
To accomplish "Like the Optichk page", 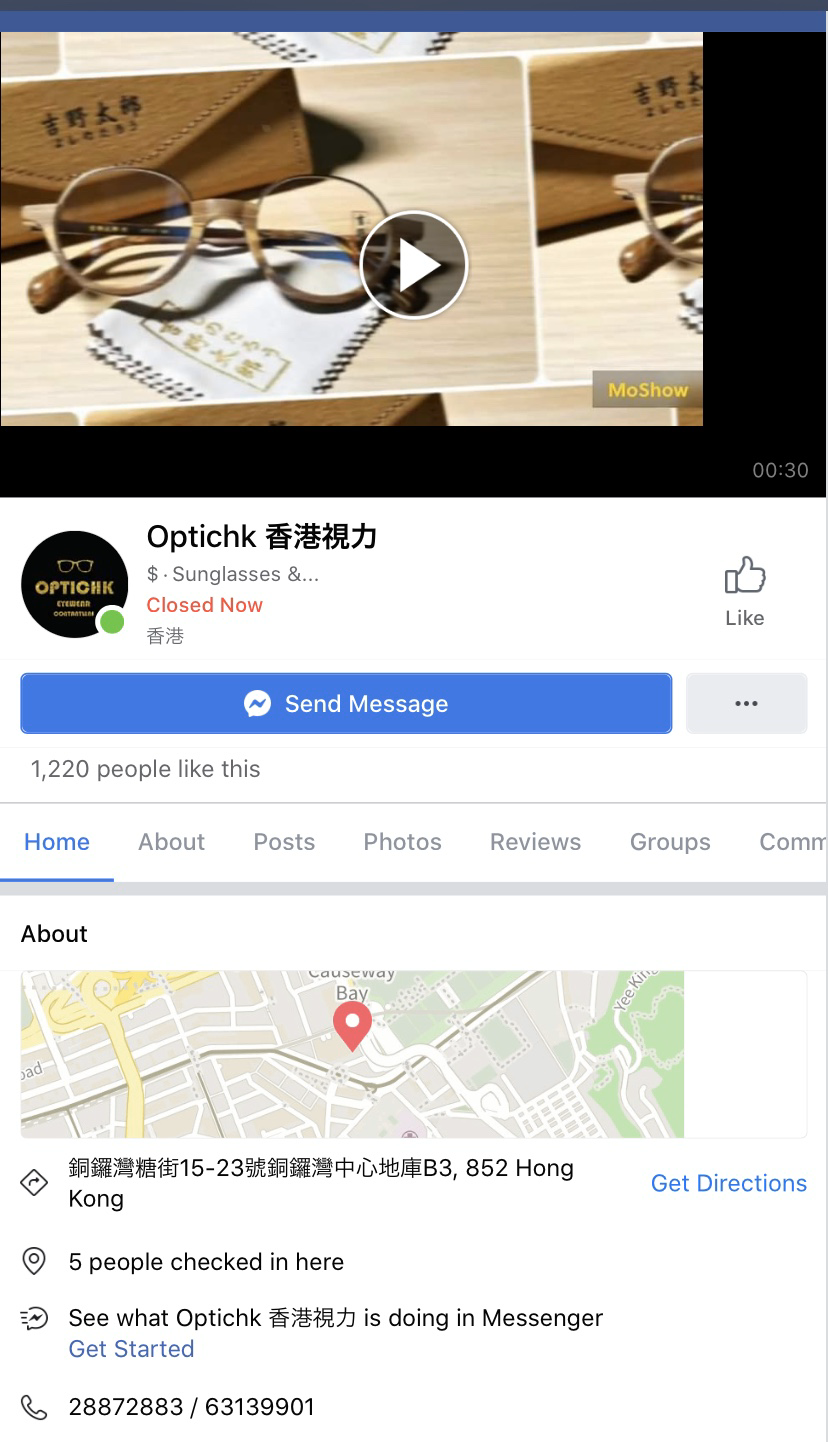I will coord(744,590).
